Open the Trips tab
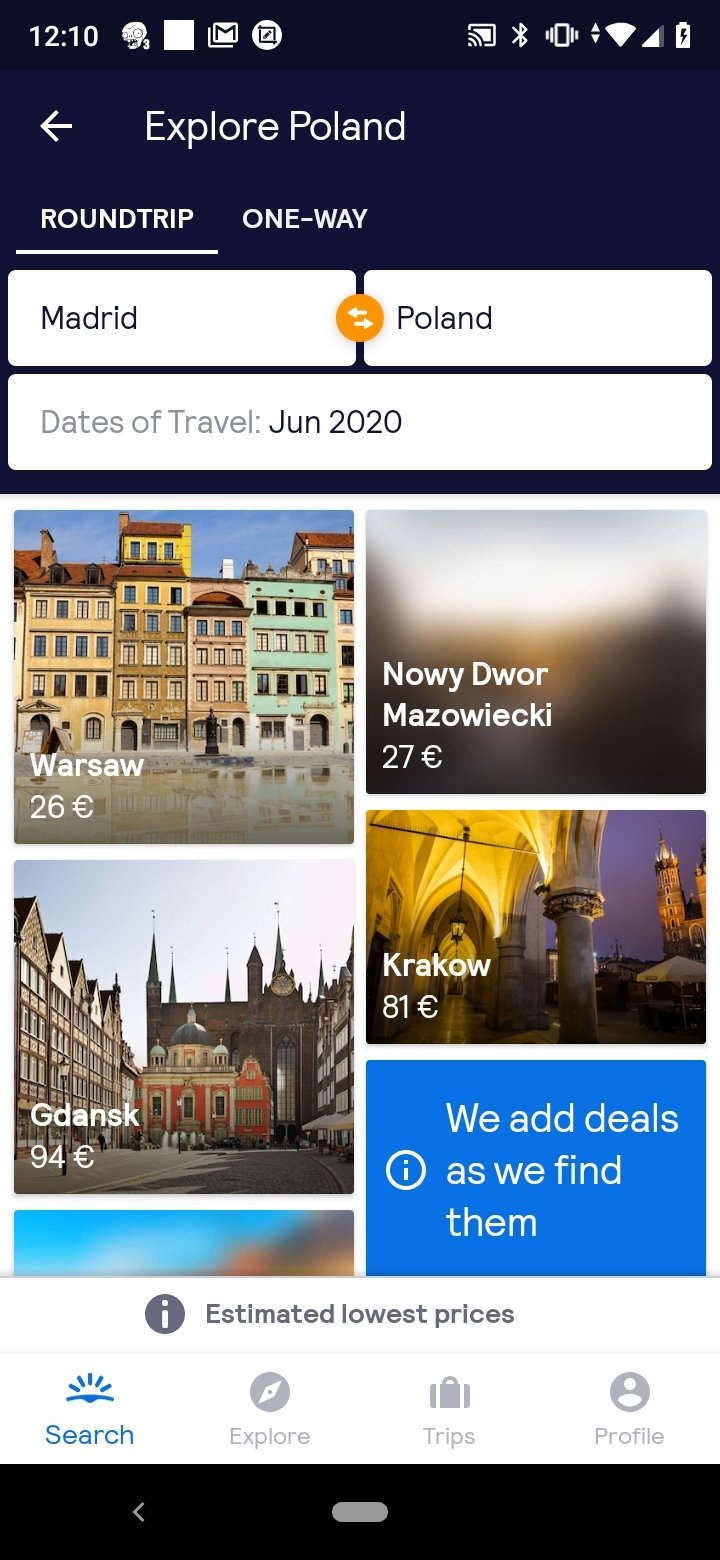The width and height of the screenshot is (720, 1560). coord(450,1410)
